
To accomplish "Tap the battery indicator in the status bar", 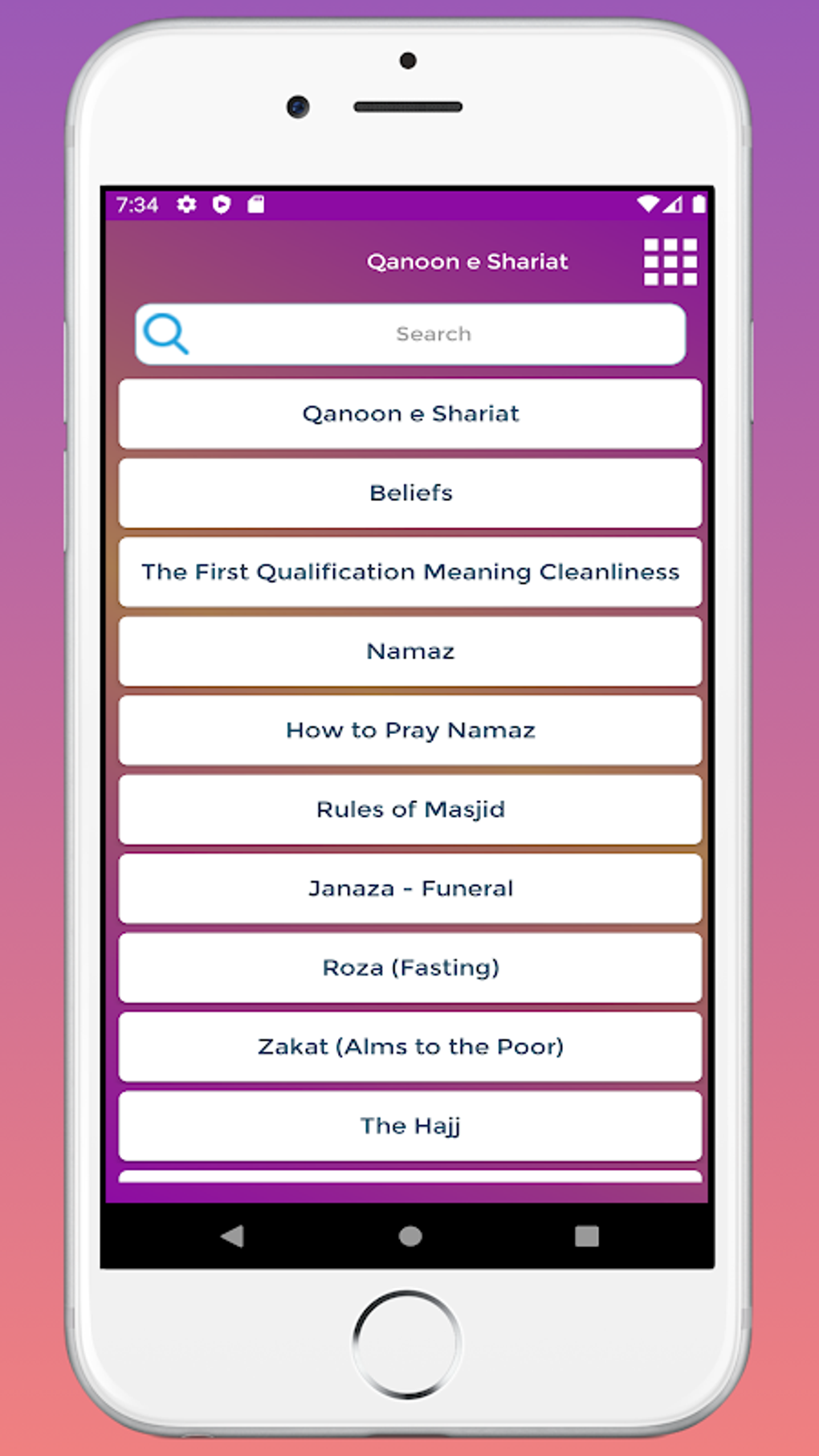I will pos(699,205).
